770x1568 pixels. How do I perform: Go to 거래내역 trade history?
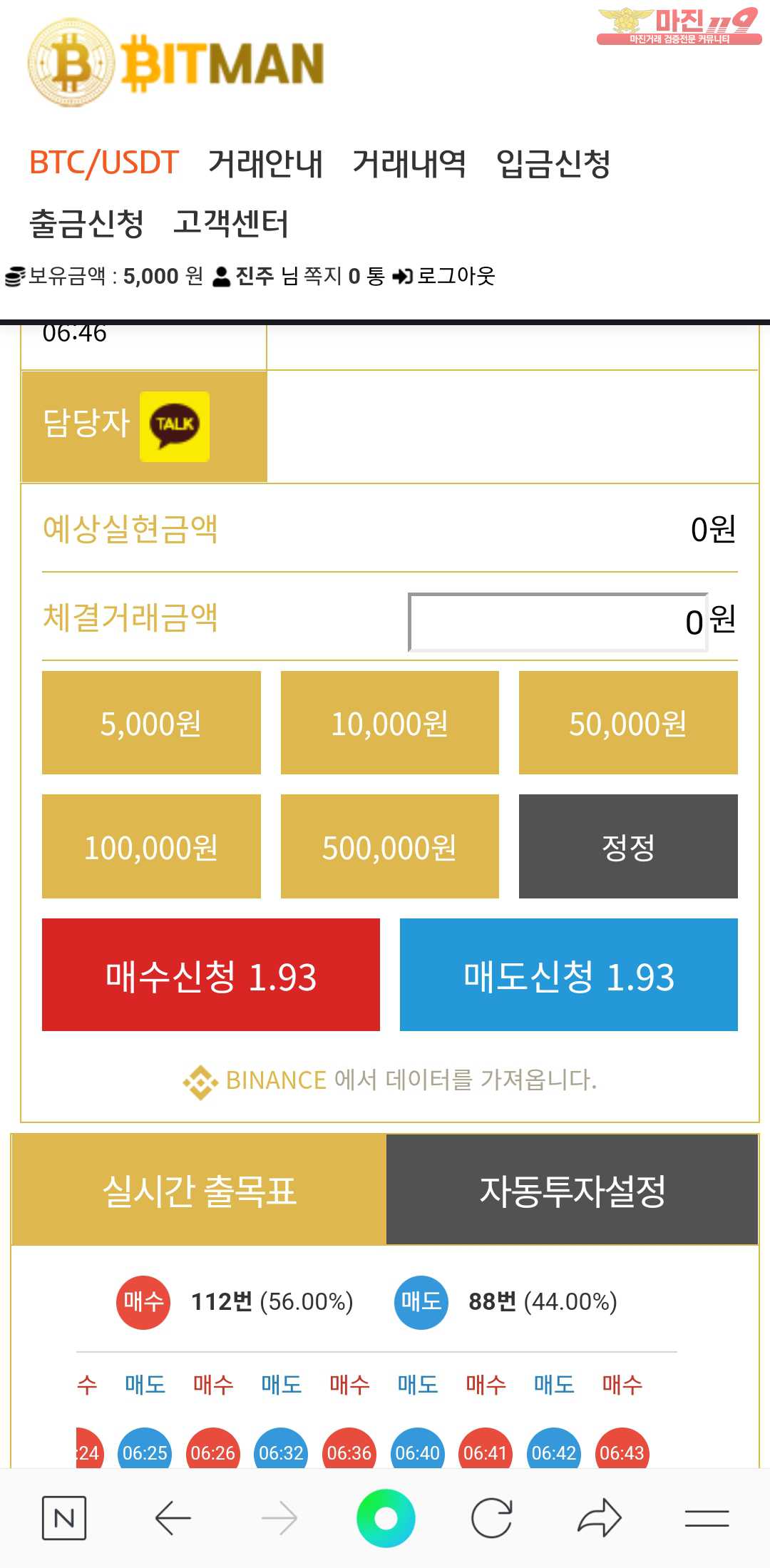(x=409, y=163)
